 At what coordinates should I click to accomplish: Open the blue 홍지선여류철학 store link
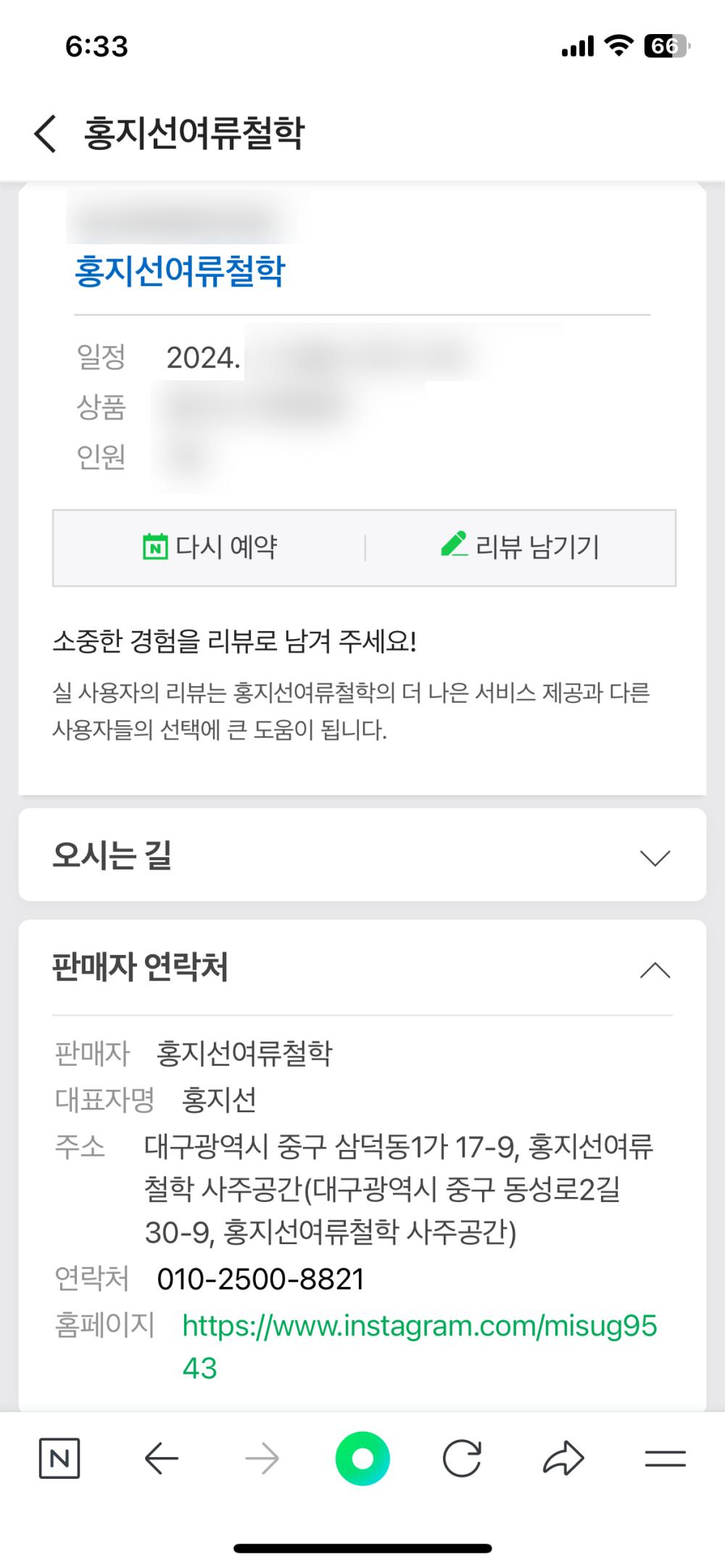click(x=180, y=271)
